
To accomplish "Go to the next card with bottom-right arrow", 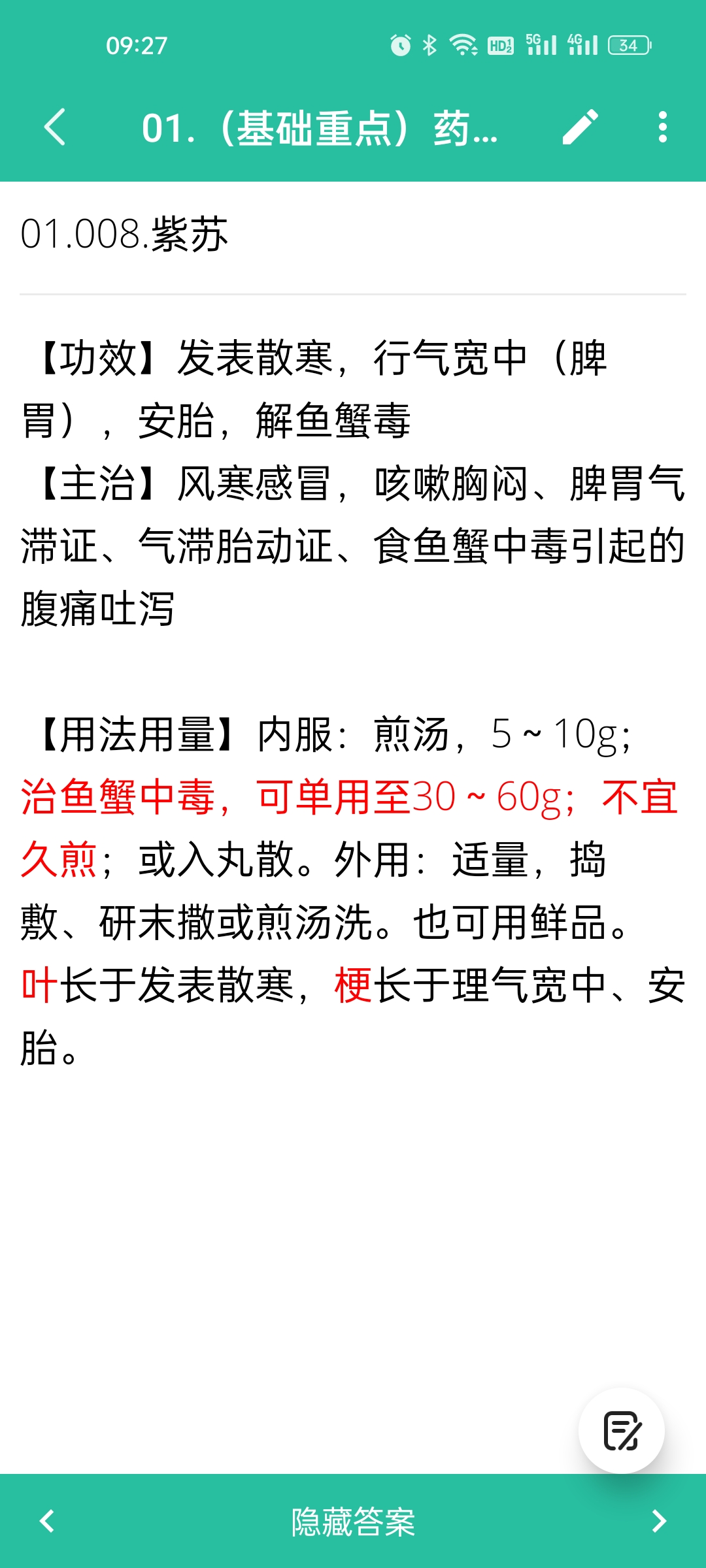I will 659,1521.
